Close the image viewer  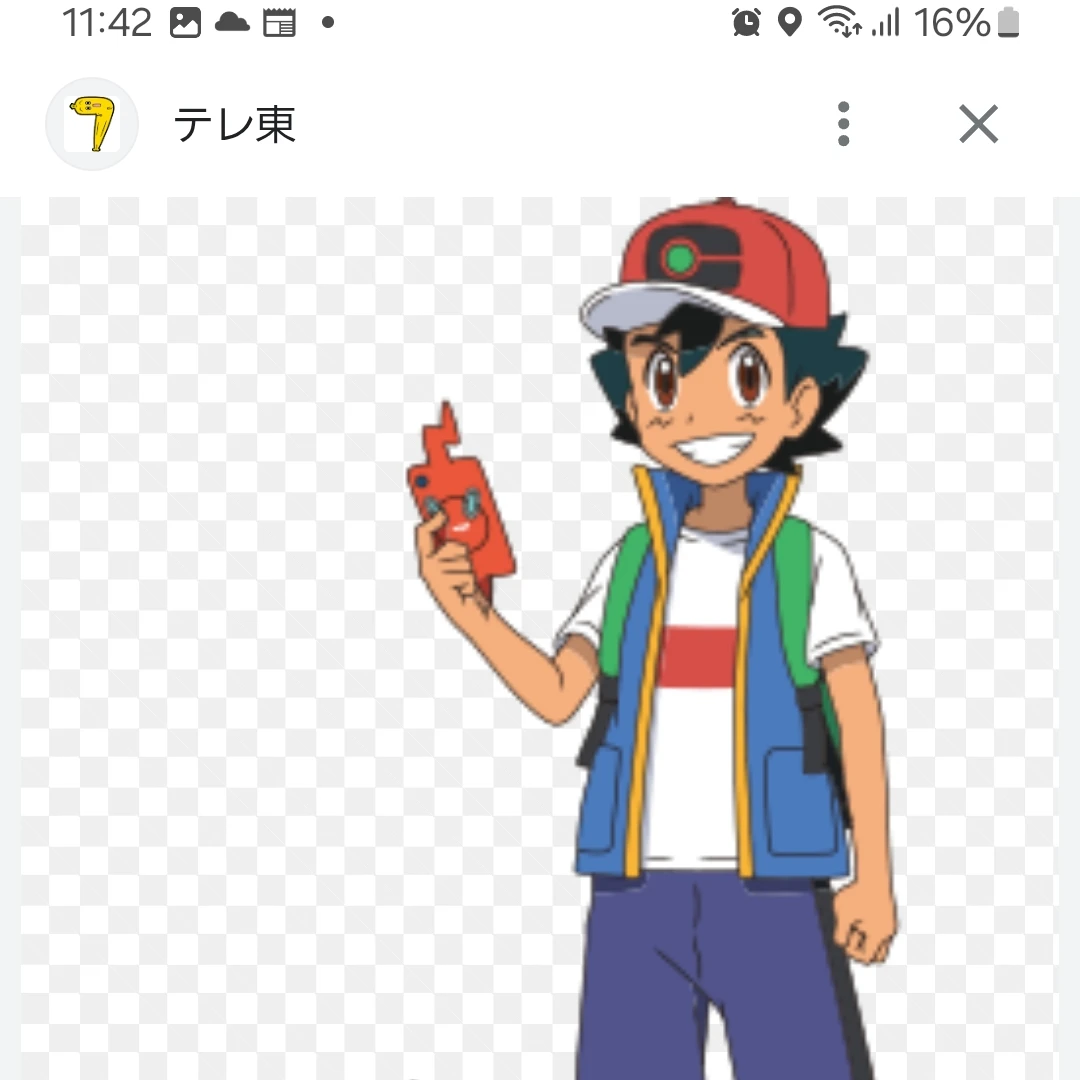pyautogui.click(x=978, y=125)
